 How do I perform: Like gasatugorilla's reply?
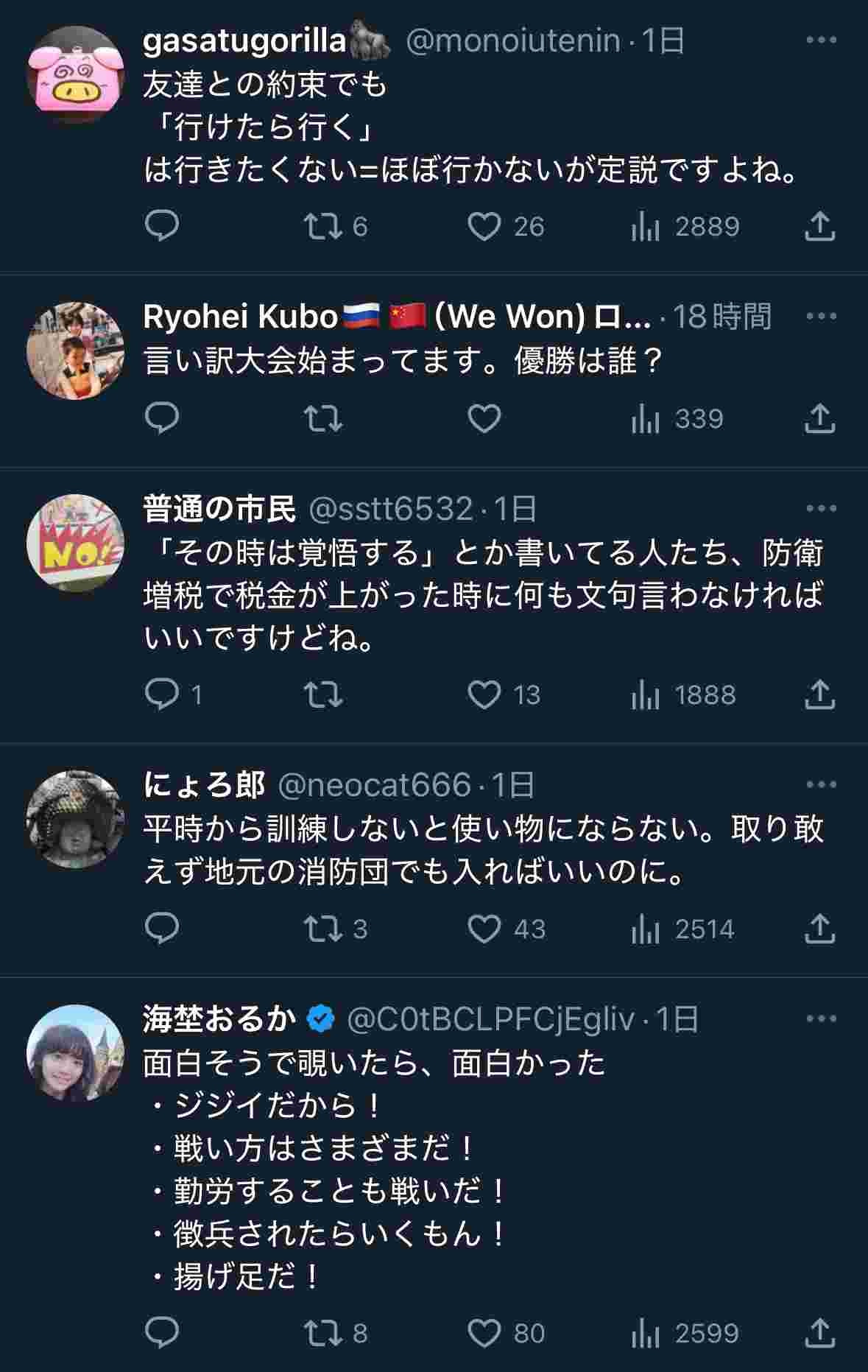484,226
